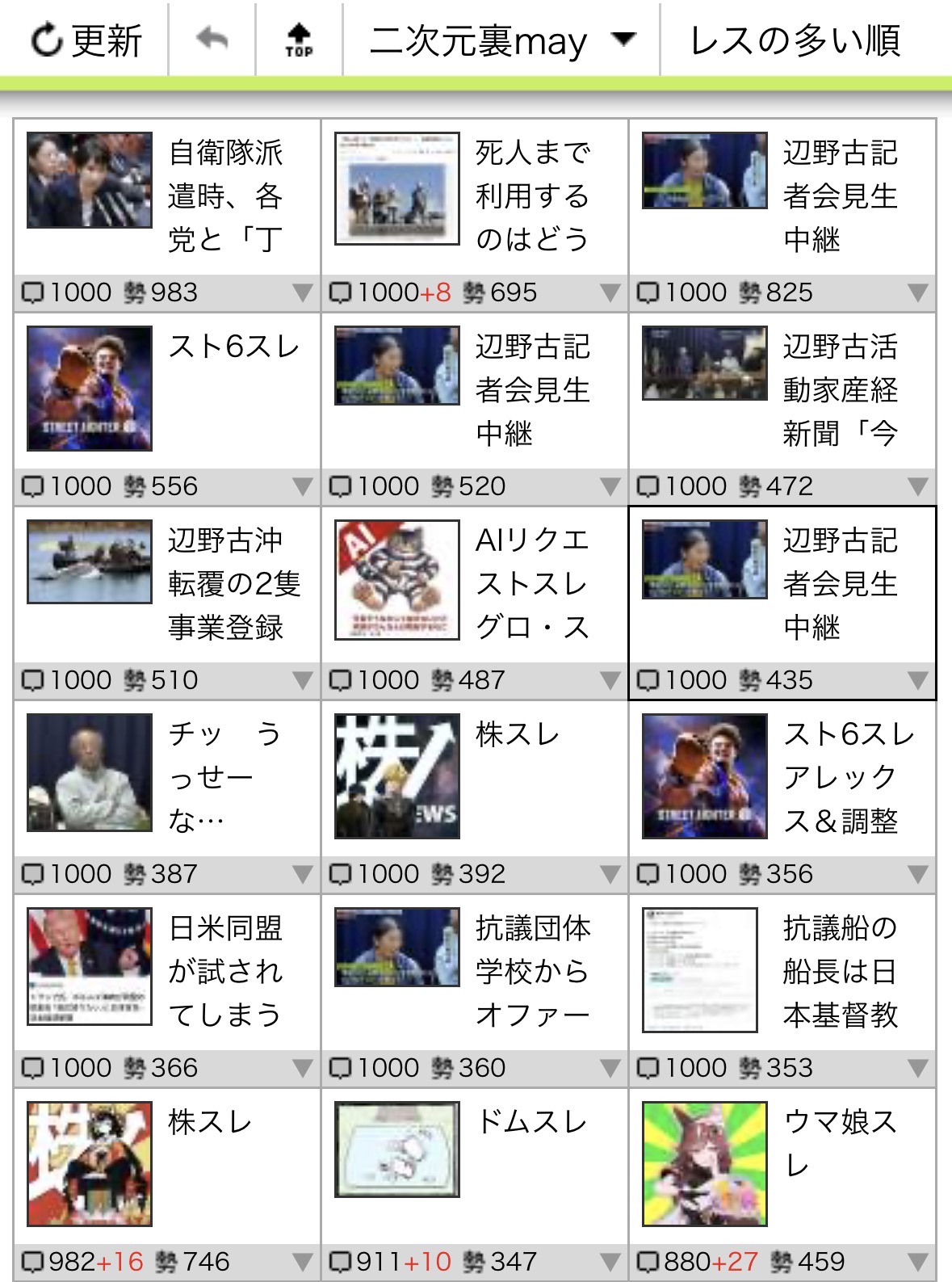Go back with the reply arrow icon
This screenshot has height=1282, width=952.
pos(212,40)
